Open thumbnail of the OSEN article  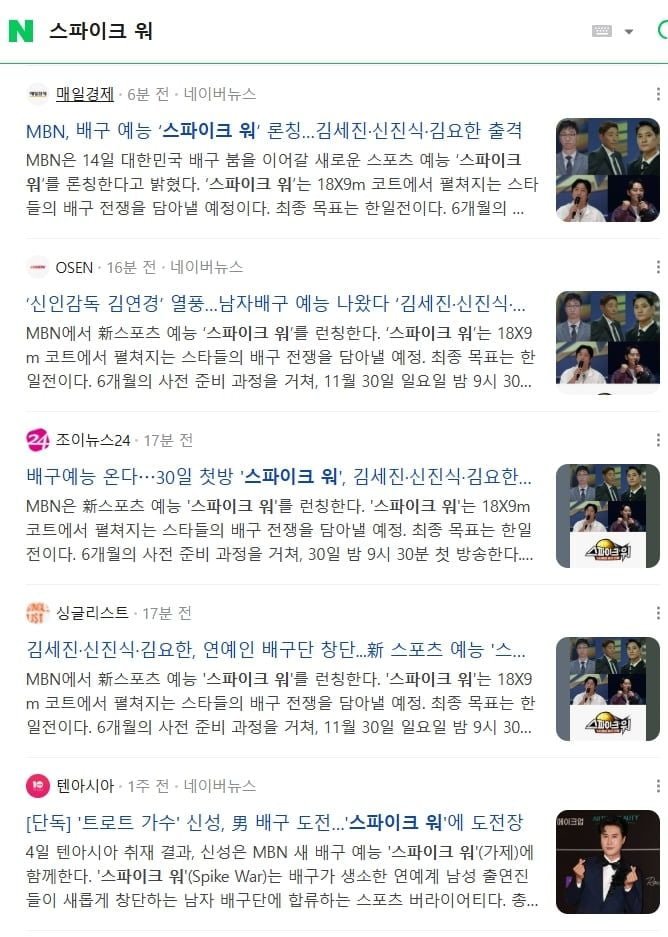coord(607,342)
